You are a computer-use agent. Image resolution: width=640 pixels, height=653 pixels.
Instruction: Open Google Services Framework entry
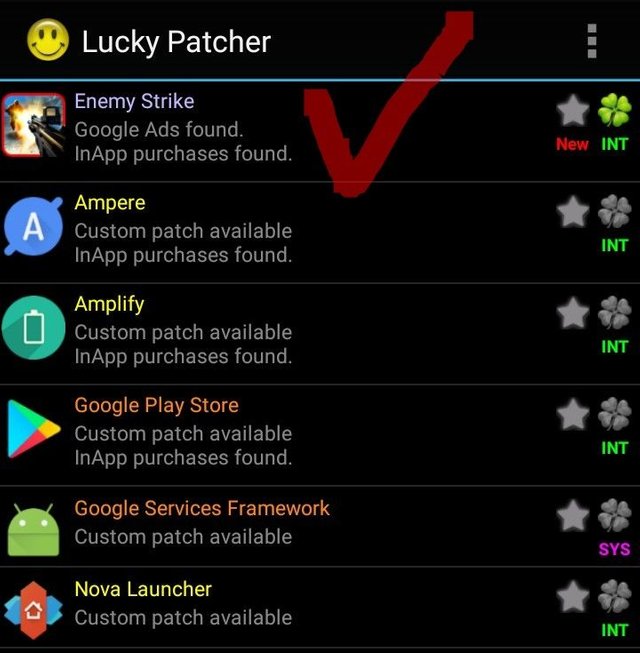pyautogui.click(x=201, y=523)
